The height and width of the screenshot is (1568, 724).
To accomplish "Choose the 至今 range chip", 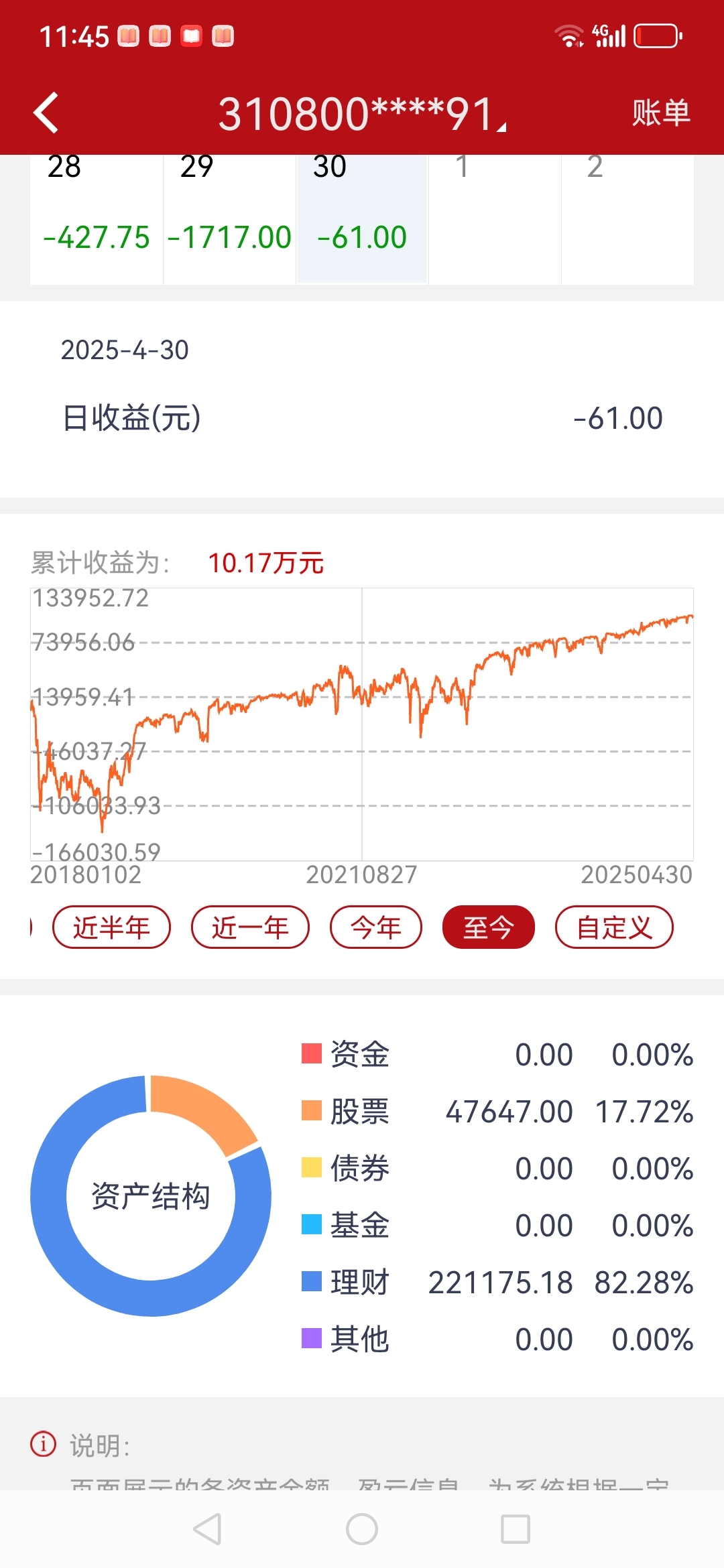I will point(489,927).
